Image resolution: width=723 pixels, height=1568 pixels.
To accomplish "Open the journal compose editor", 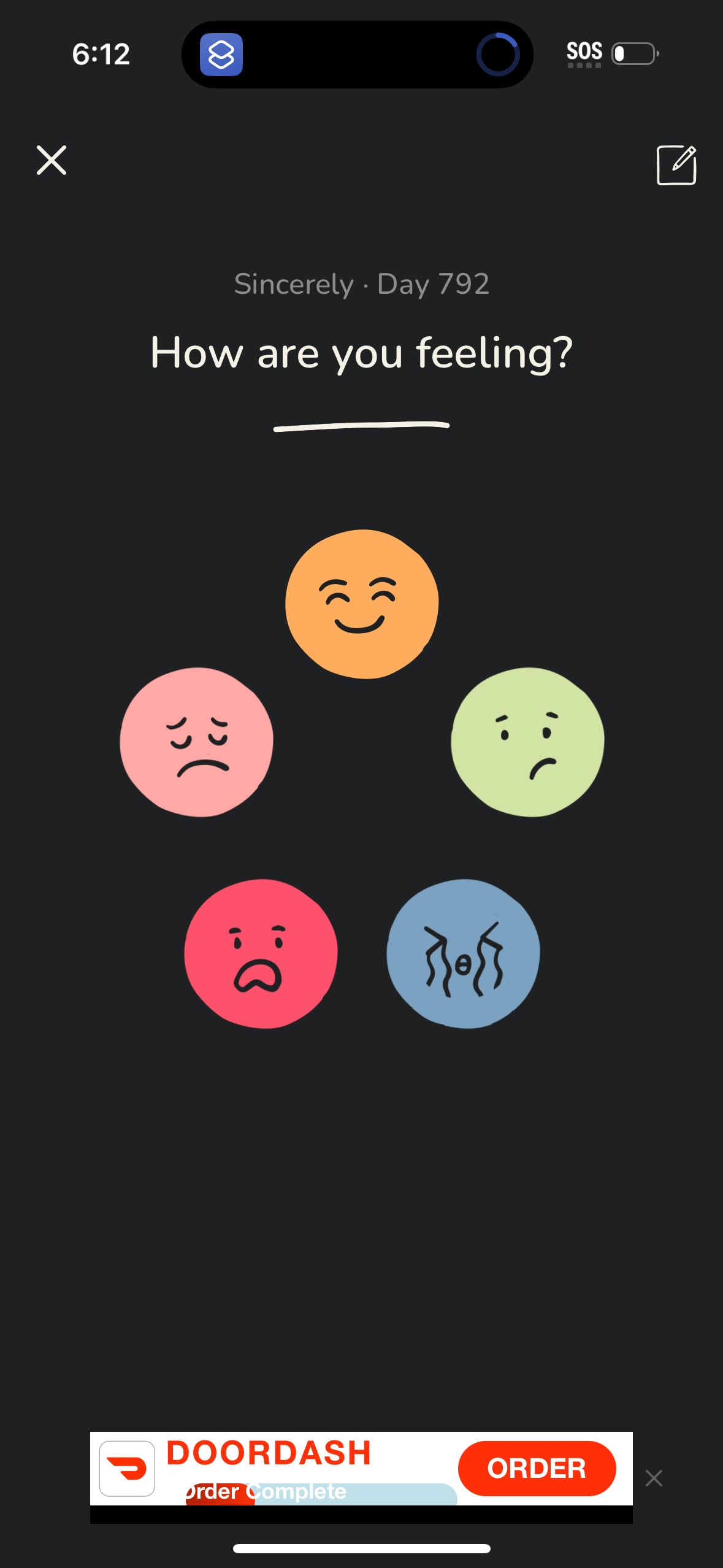I will [676, 164].
